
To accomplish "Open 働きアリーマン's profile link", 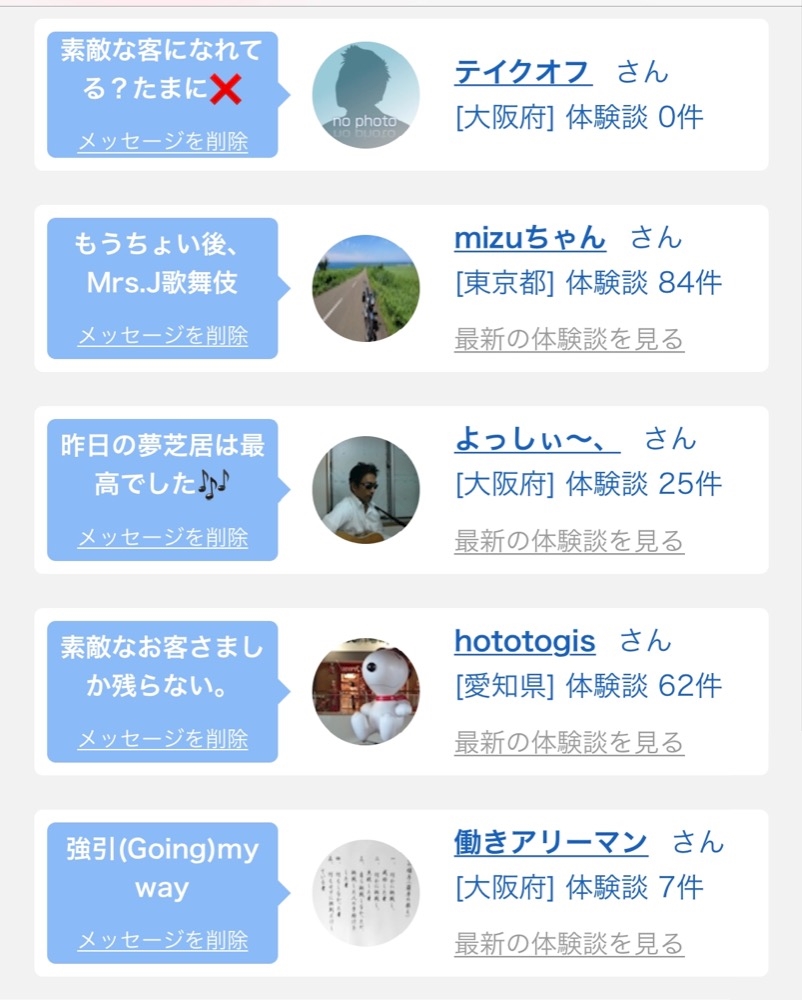I will [x=551, y=842].
